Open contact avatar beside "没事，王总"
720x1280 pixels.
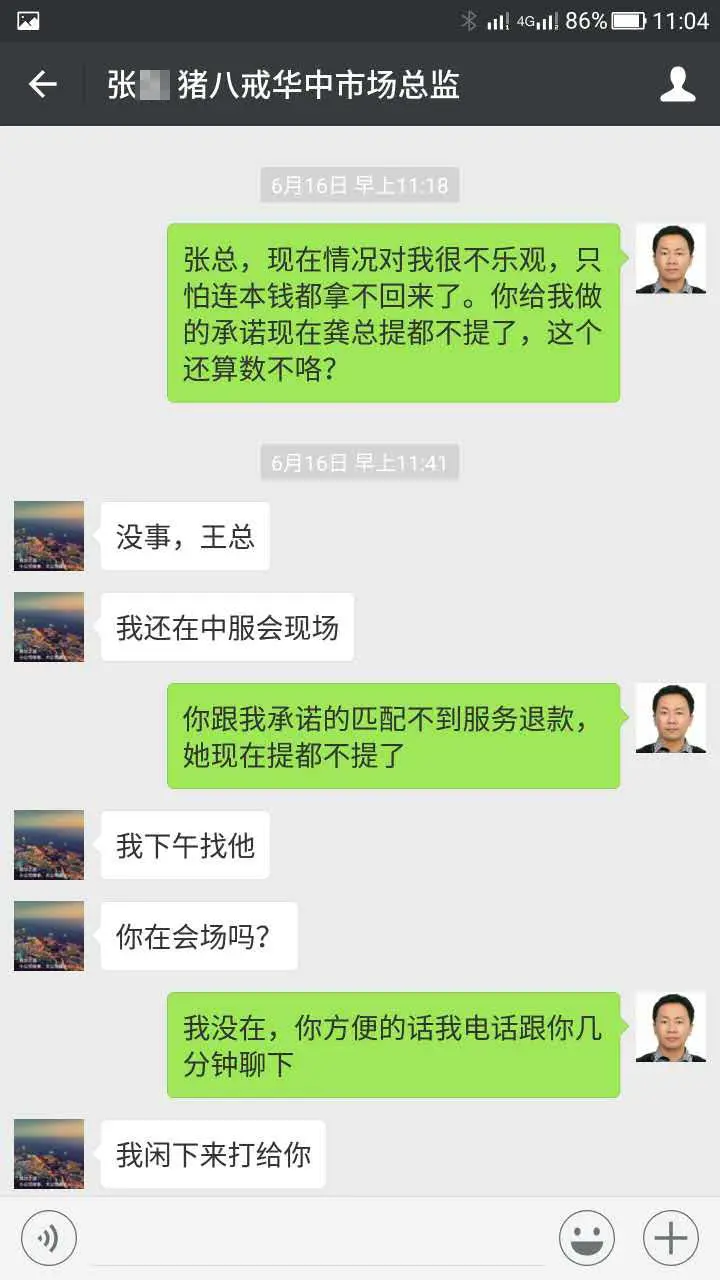click(49, 537)
